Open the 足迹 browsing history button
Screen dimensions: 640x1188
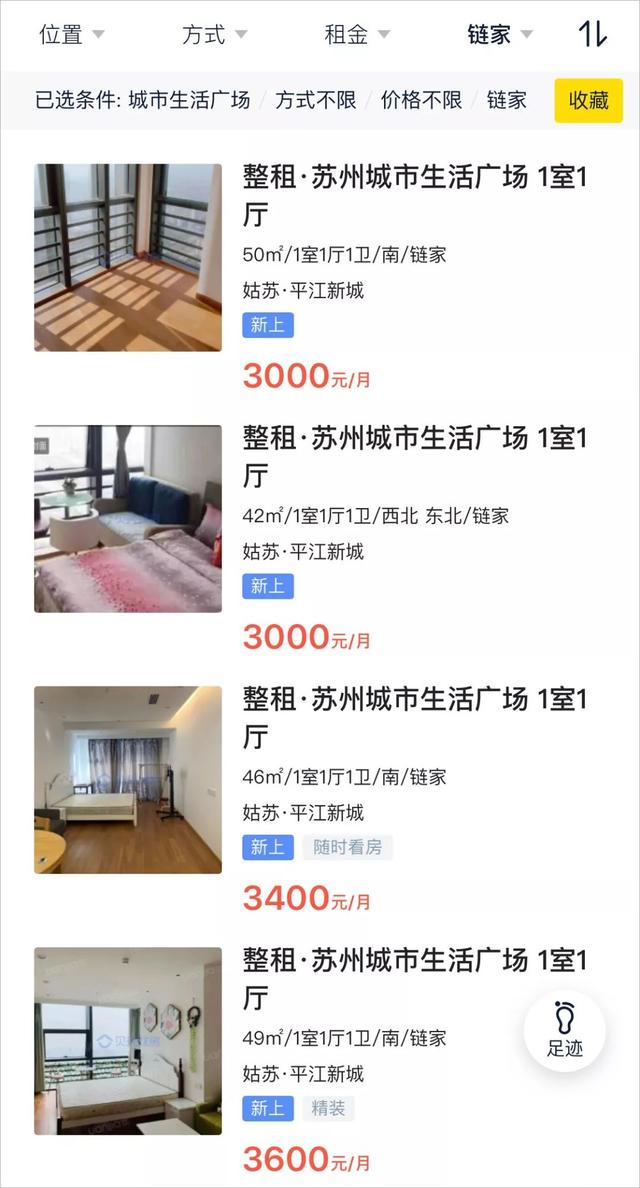[565, 1030]
